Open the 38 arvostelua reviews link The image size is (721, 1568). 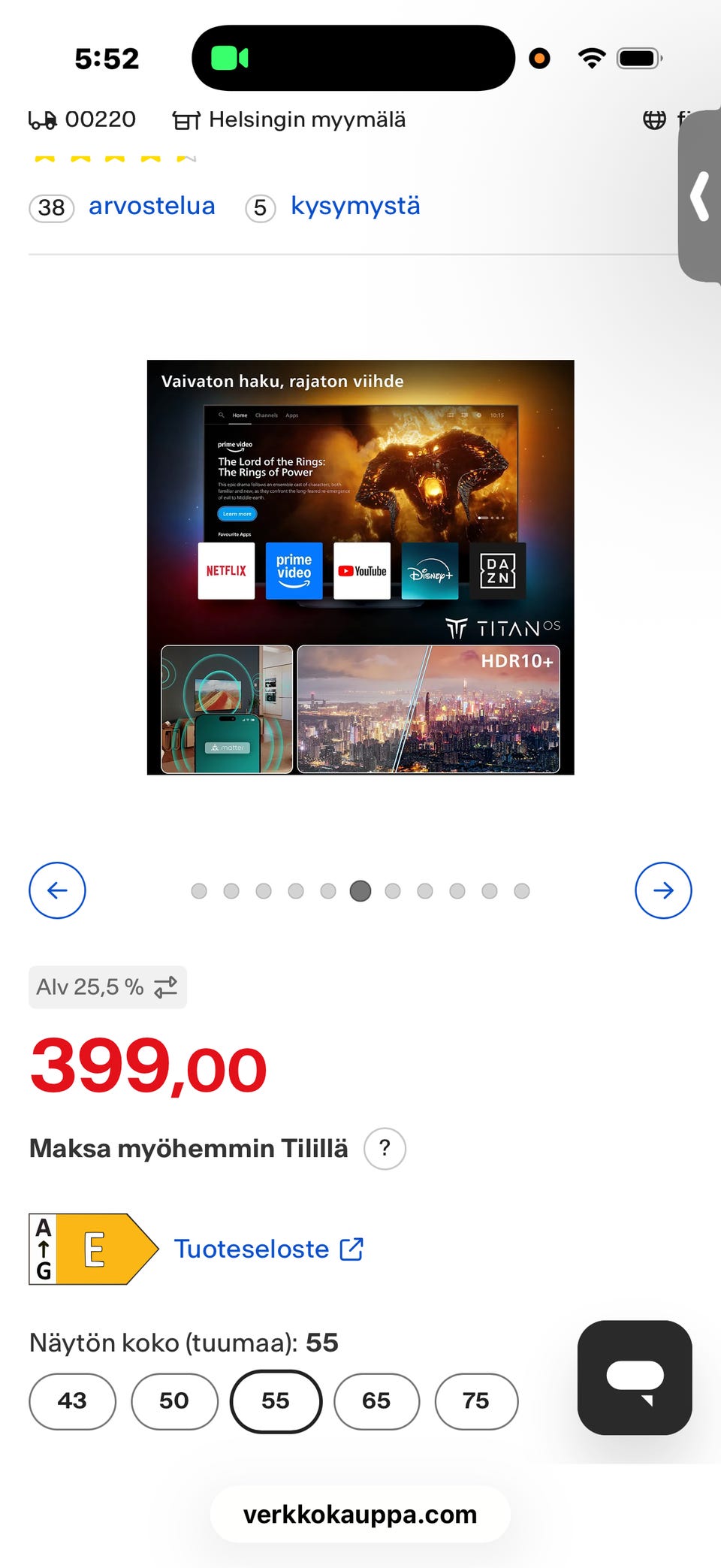tap(122, 207)
